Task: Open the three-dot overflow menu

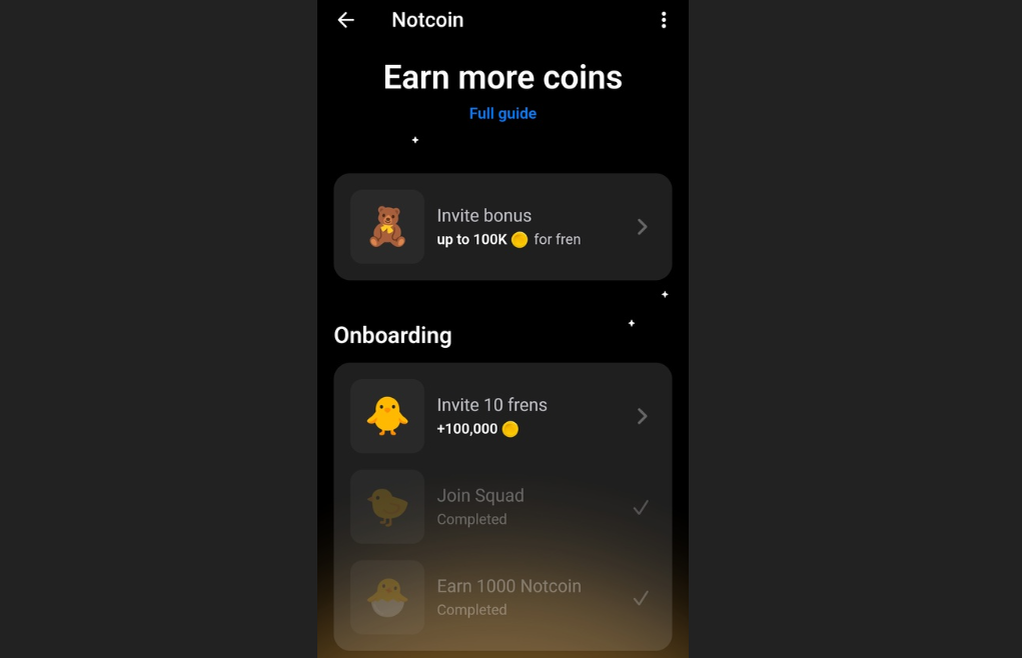Action: pyautogui.click(x=663, y=20)
